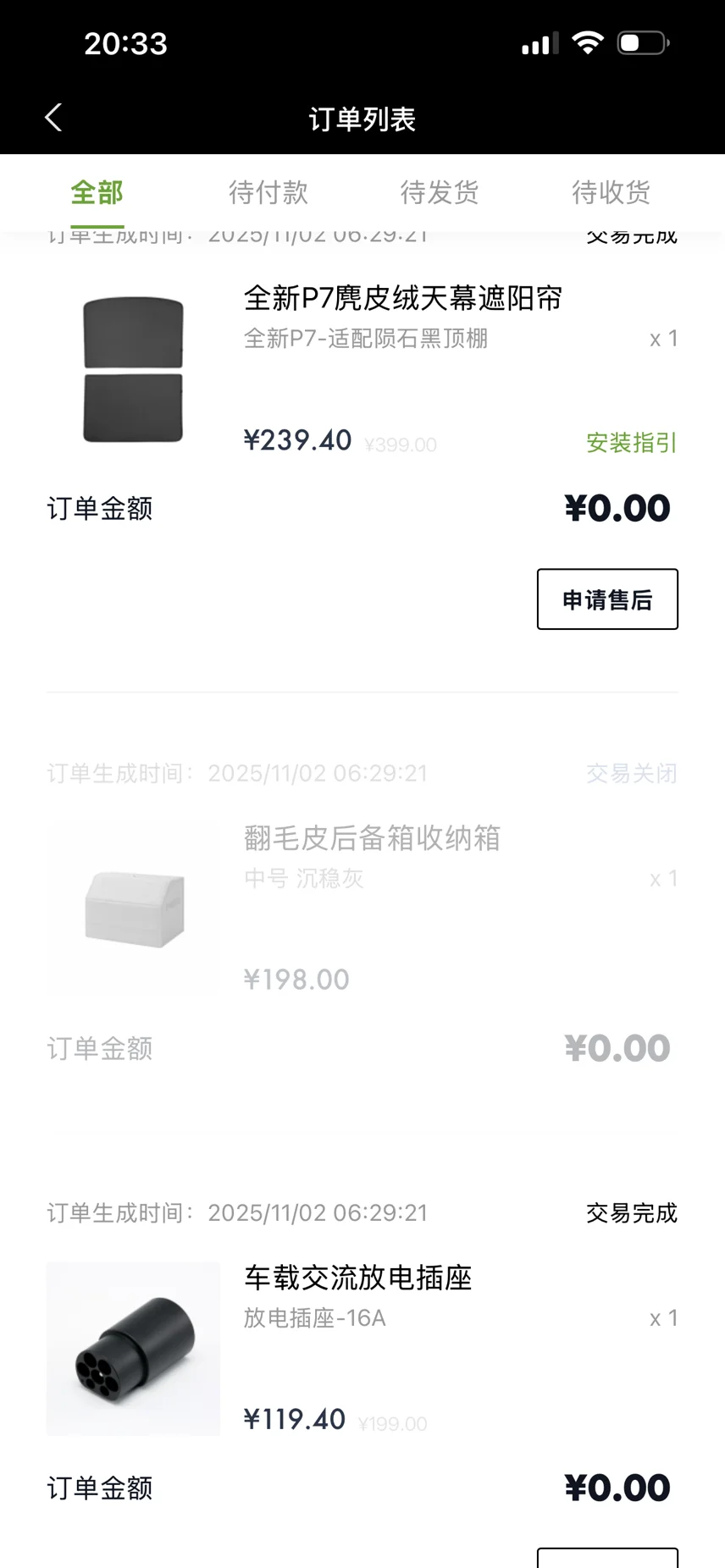This screenshot has width=725, height=1568.
Task: Select the 待发货 tab
Action: click(x=439, y=193)
